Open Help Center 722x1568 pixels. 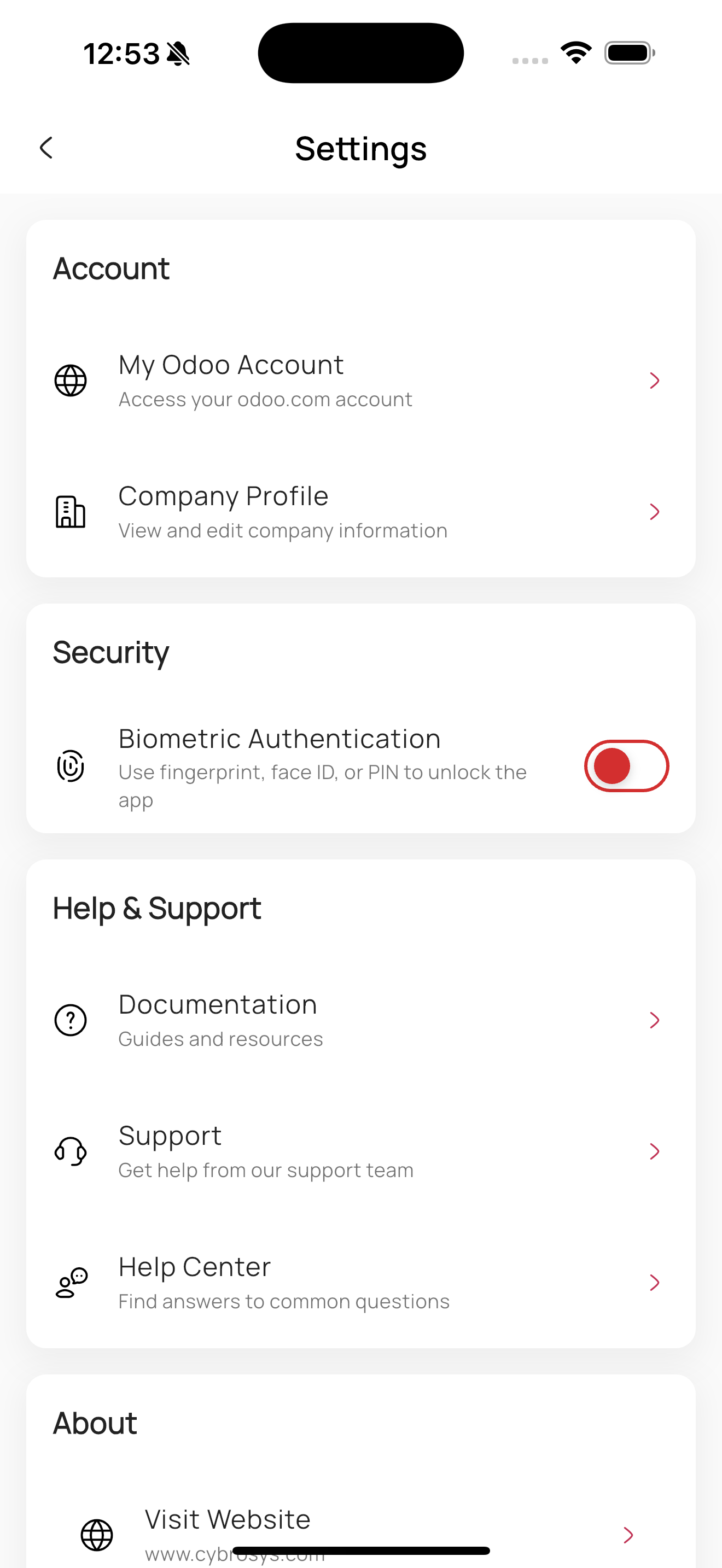(360, 1283)
